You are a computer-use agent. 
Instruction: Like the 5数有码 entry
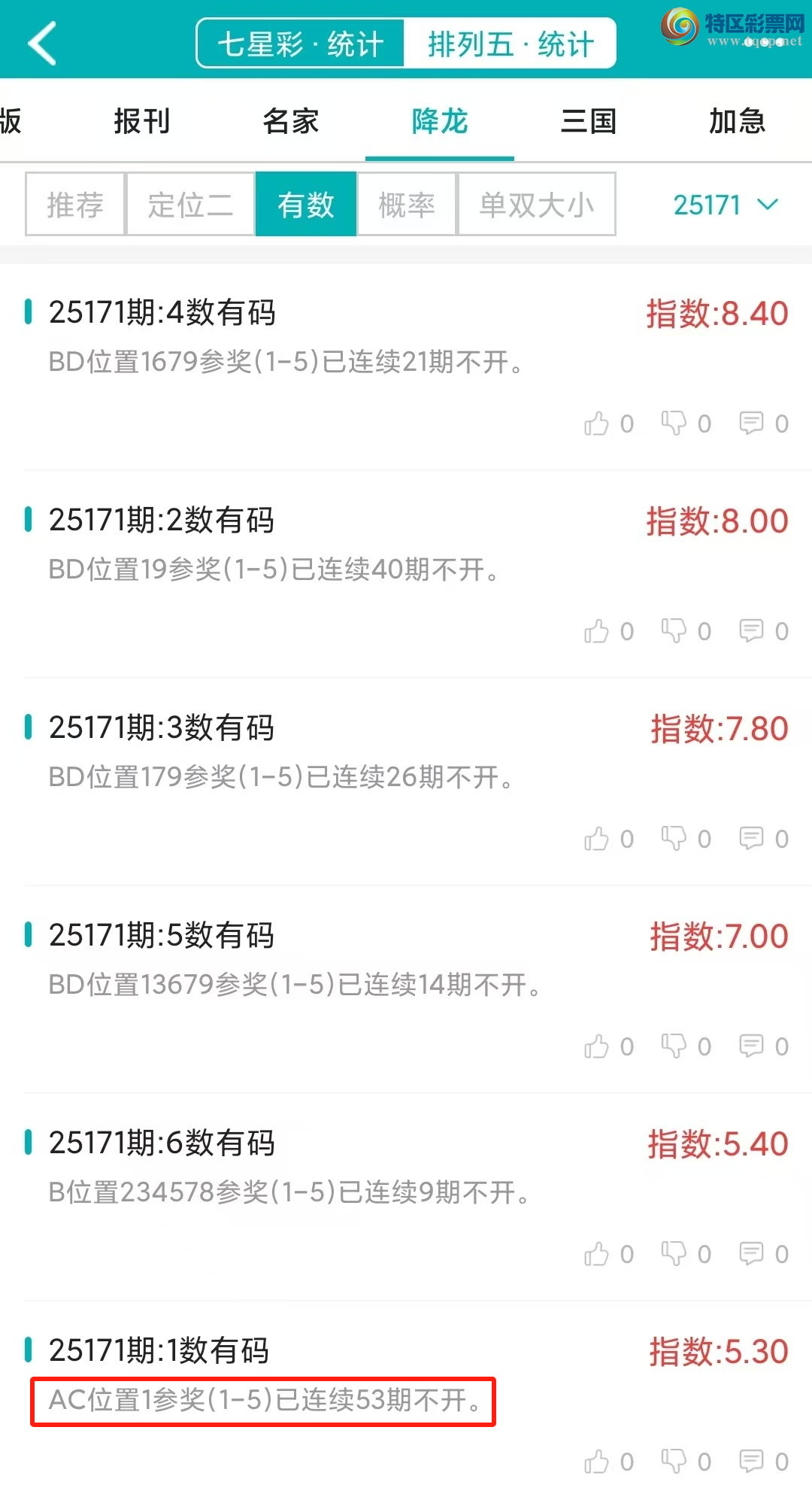pos(597,1046)
